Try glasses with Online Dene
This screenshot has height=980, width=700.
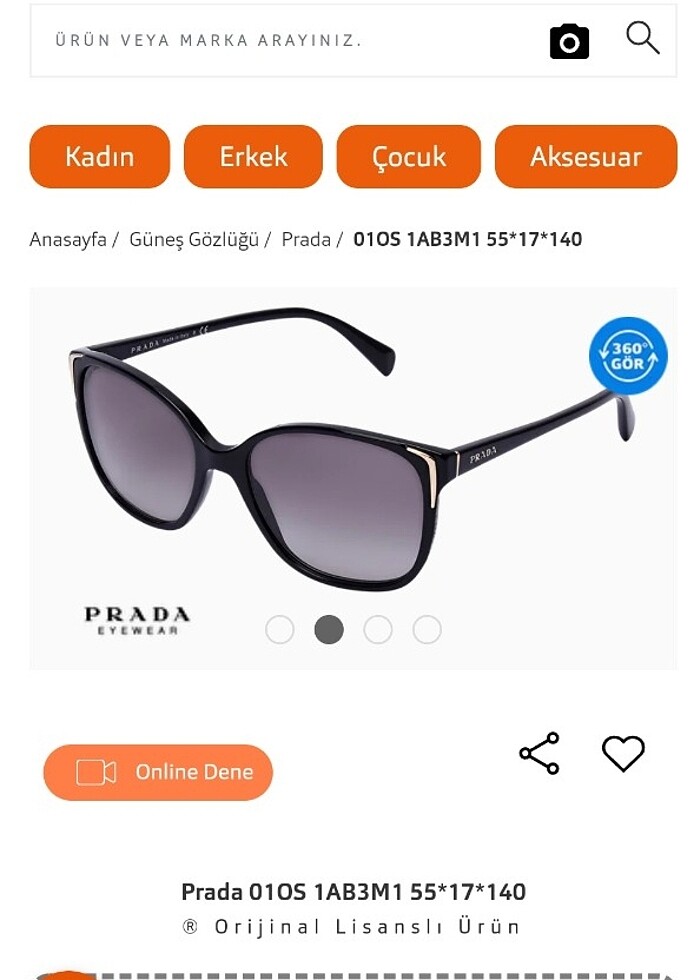point(158,772)
